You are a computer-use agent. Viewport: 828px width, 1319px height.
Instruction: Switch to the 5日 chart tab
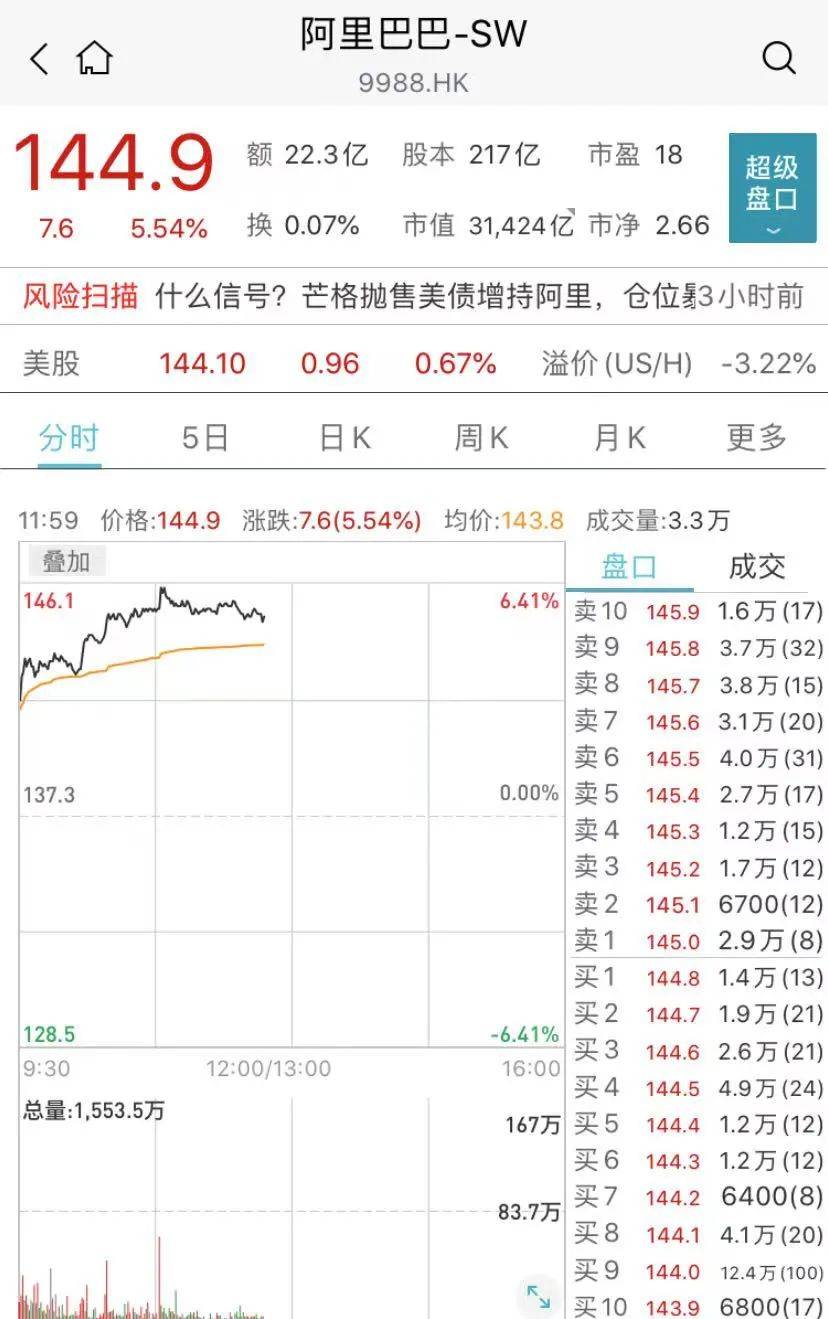pos(205,438)
